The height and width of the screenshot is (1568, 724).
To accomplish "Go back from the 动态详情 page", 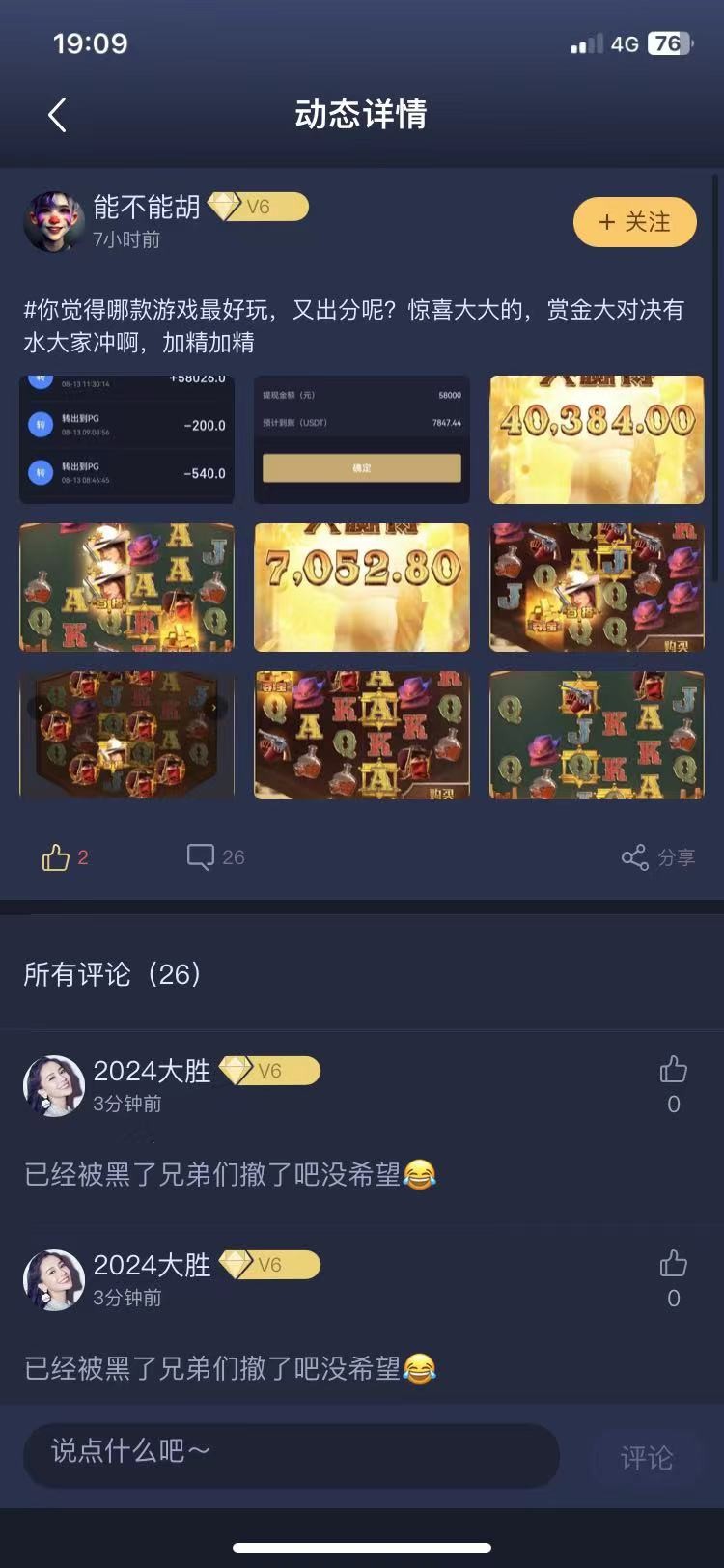I will click(57, 115).
